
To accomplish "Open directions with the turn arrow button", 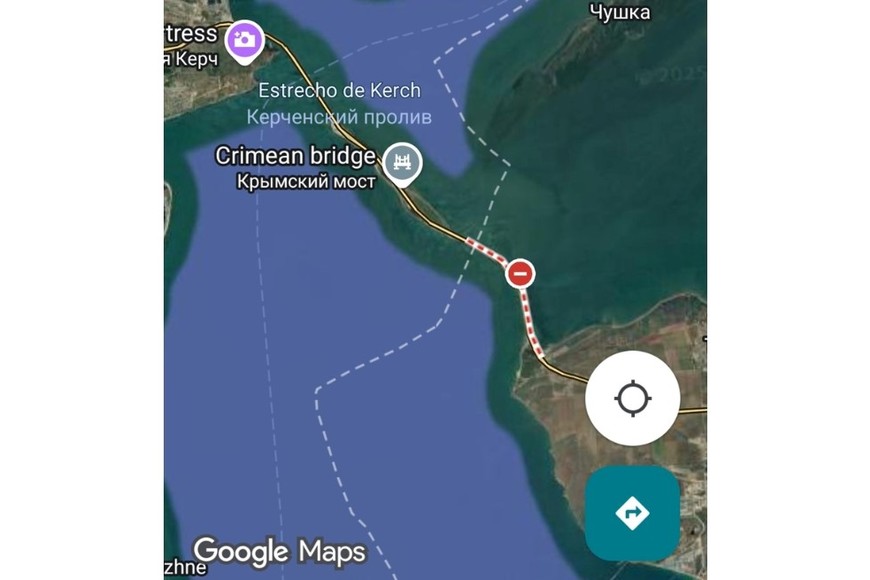I will [x=632, y=513].
